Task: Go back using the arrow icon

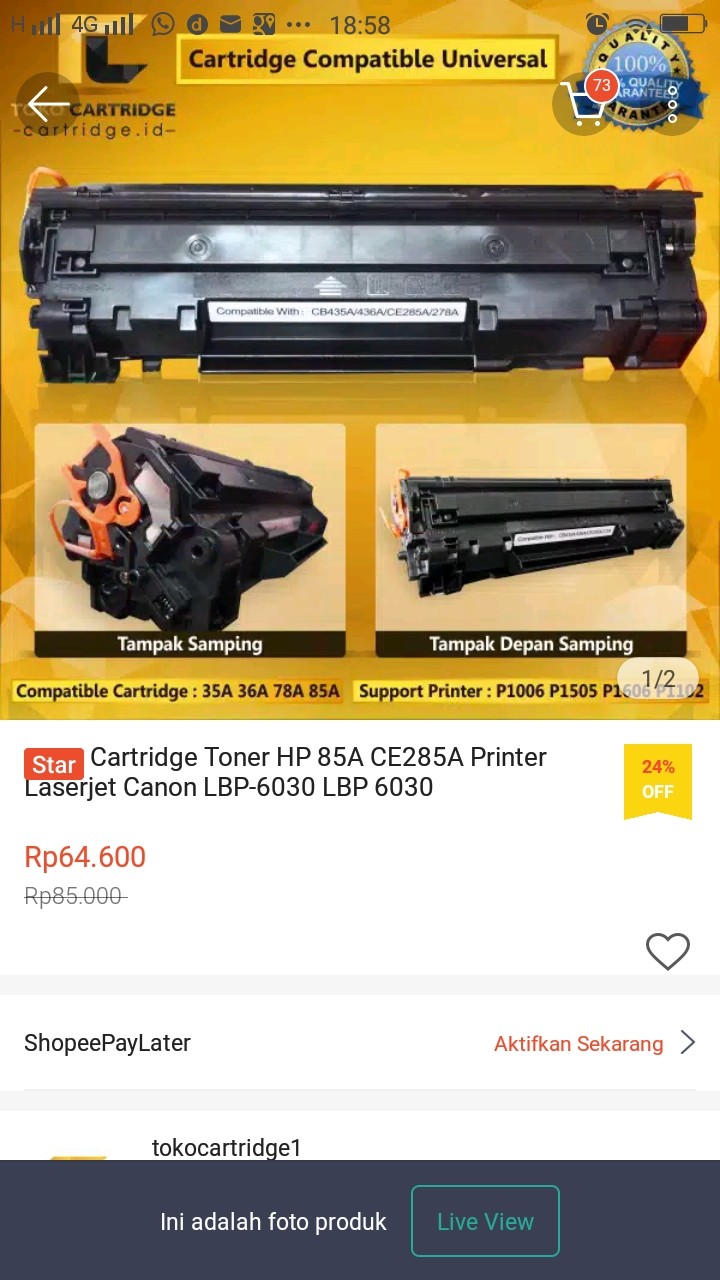Action: [x=48, y=104]
